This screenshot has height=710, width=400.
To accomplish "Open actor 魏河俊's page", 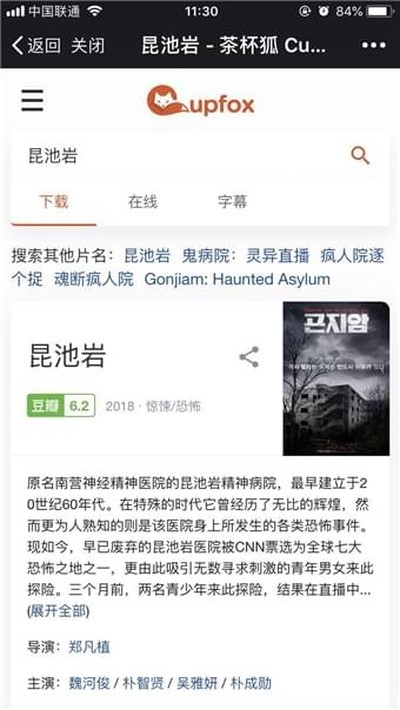I will pos(89,683).
